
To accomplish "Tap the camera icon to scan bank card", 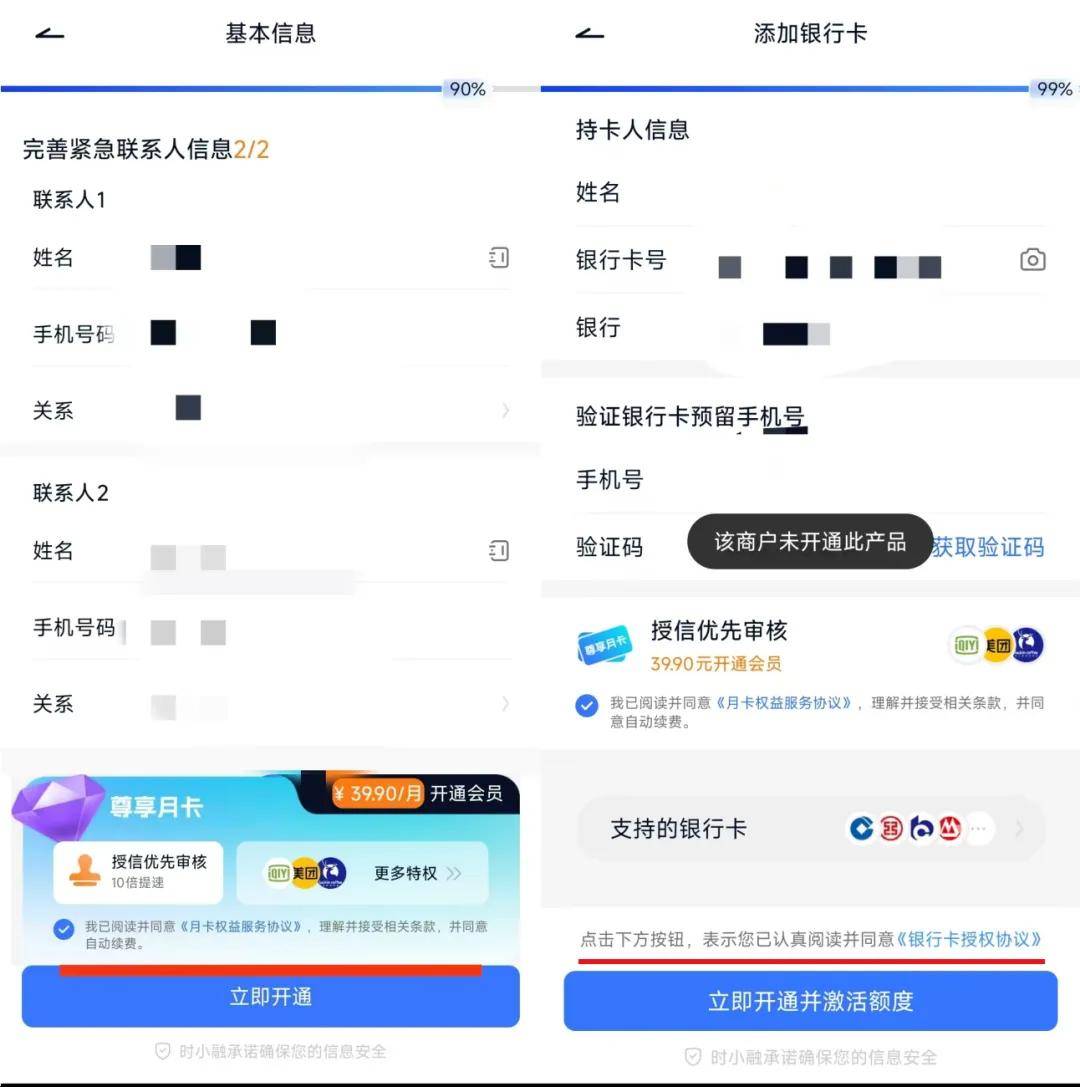I will 1032,259.
